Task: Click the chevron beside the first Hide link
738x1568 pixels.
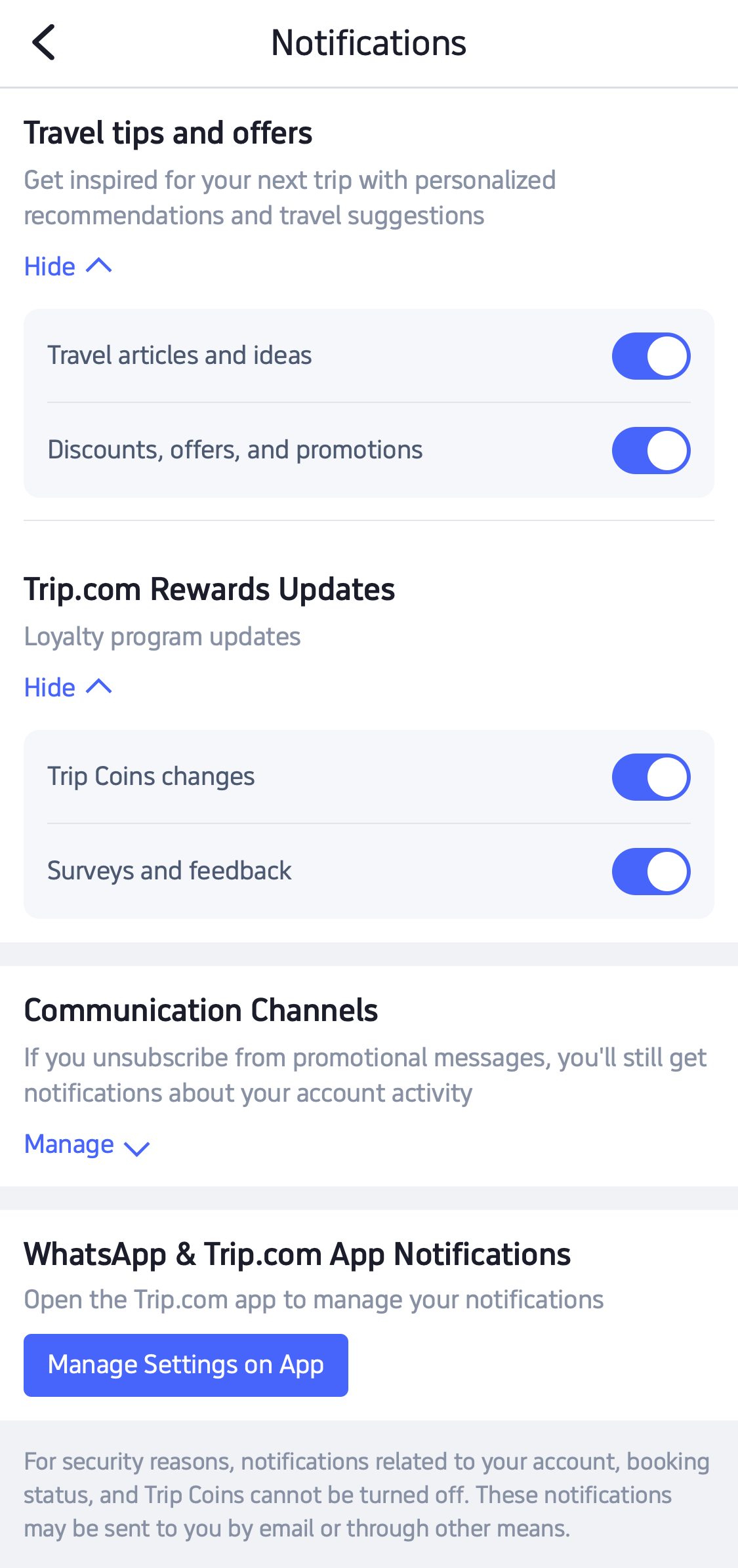Action: (98, 266)
